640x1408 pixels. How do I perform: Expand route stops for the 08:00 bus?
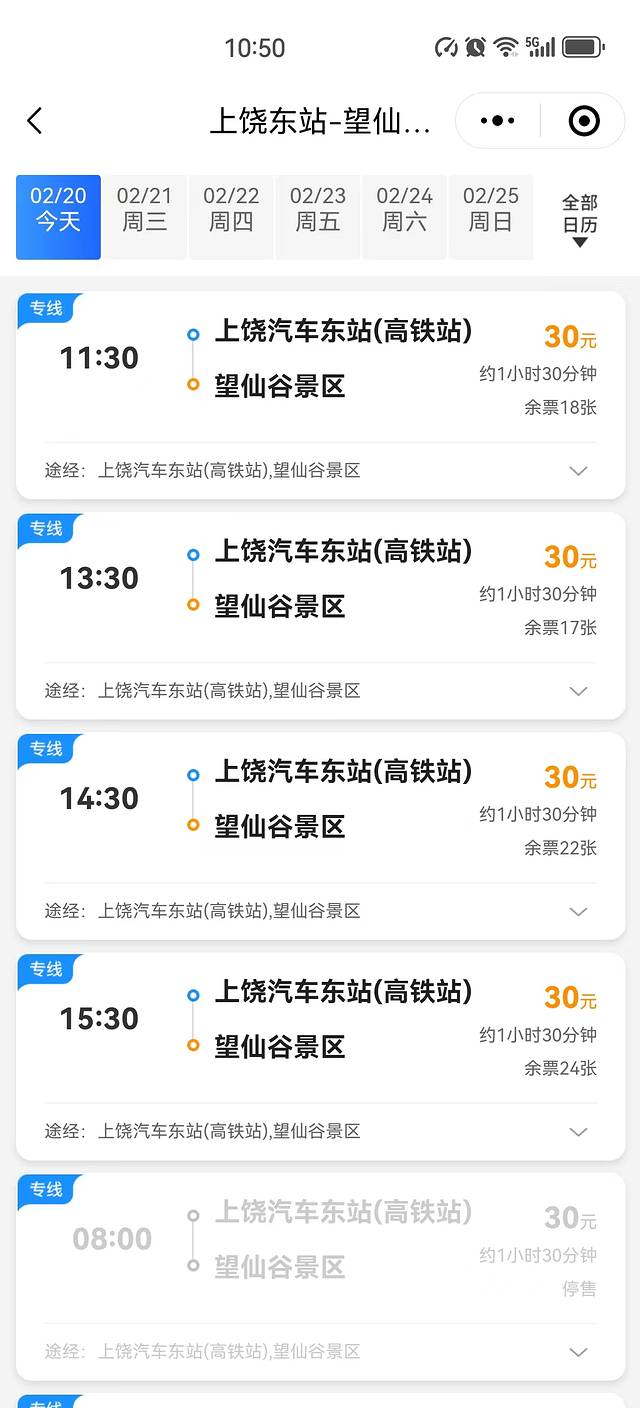578,1352
